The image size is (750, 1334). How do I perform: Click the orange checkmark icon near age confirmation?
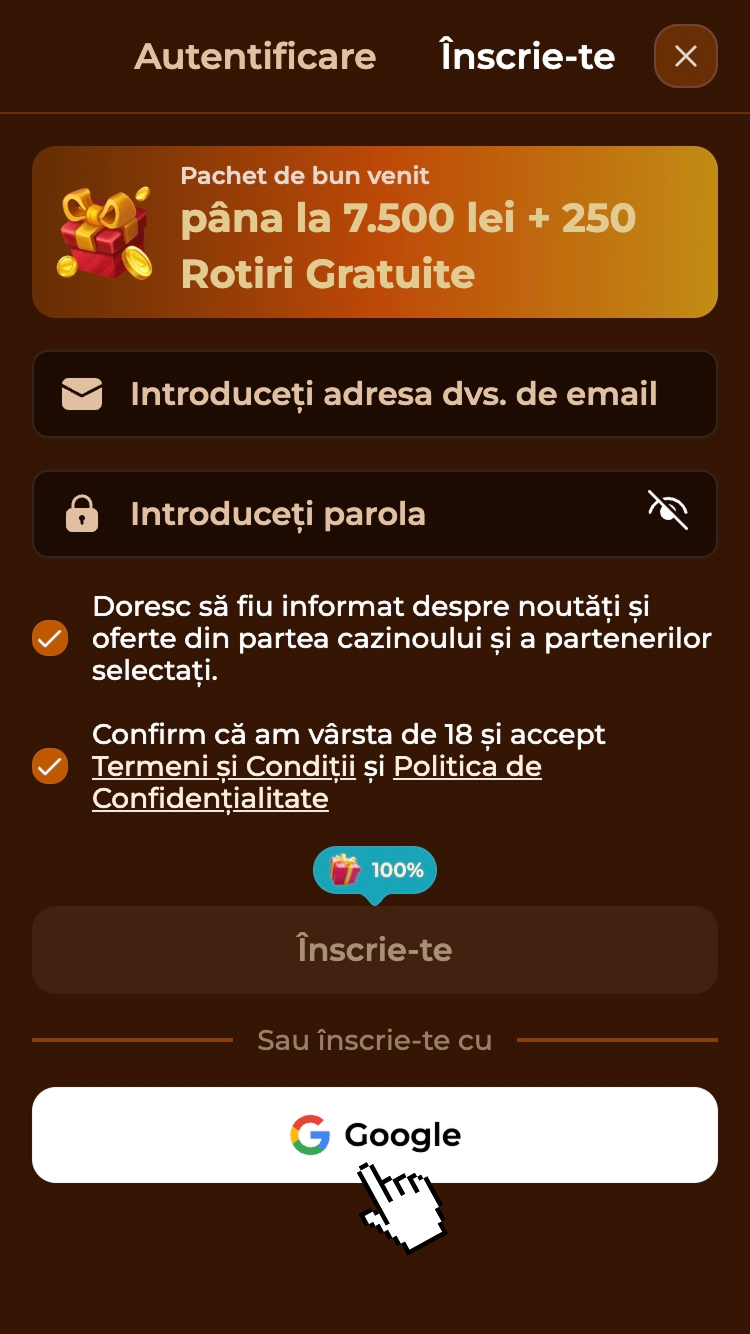(50, 766)
